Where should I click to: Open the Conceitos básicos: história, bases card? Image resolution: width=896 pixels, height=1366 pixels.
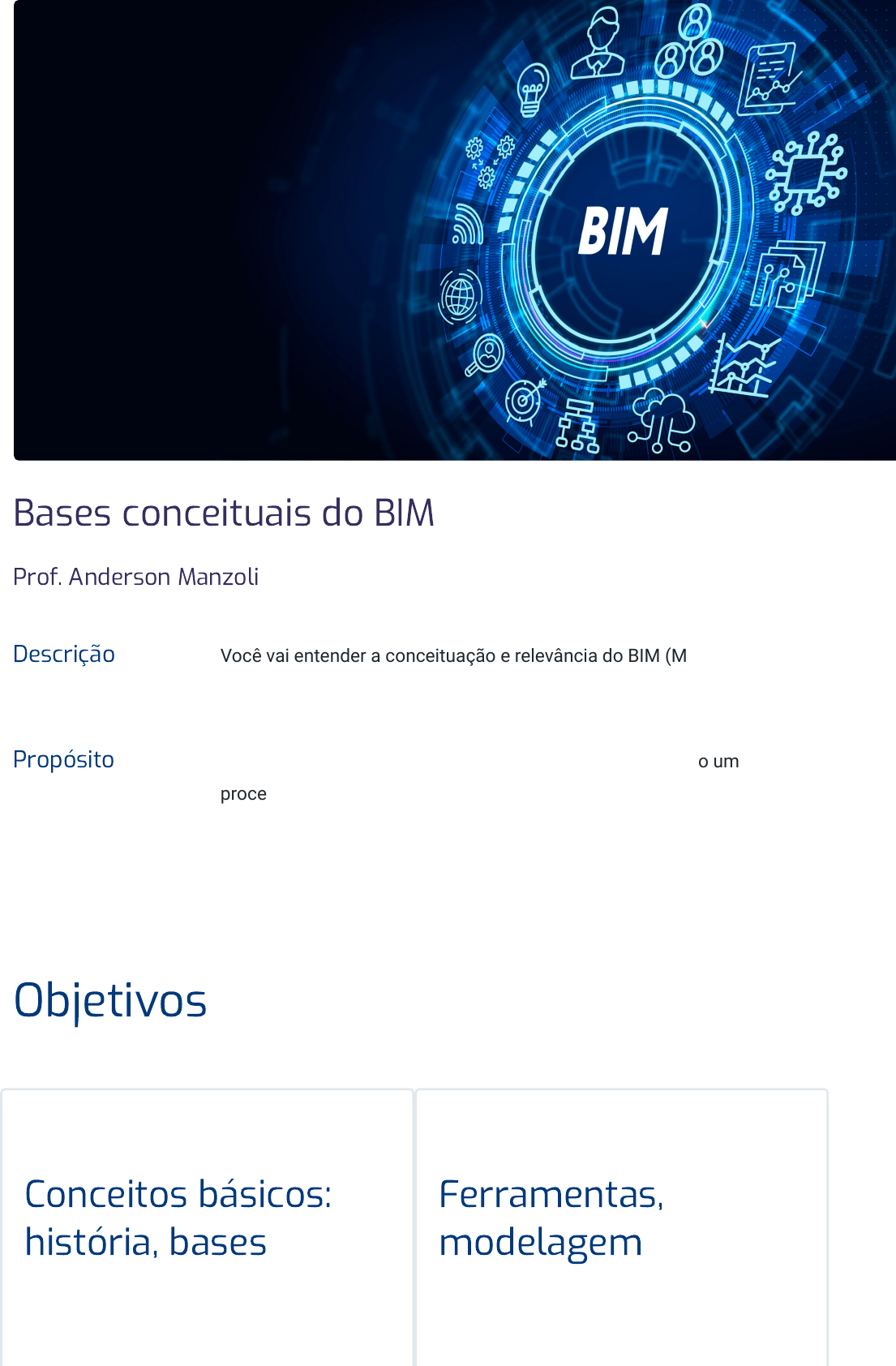pos(207,1218)
